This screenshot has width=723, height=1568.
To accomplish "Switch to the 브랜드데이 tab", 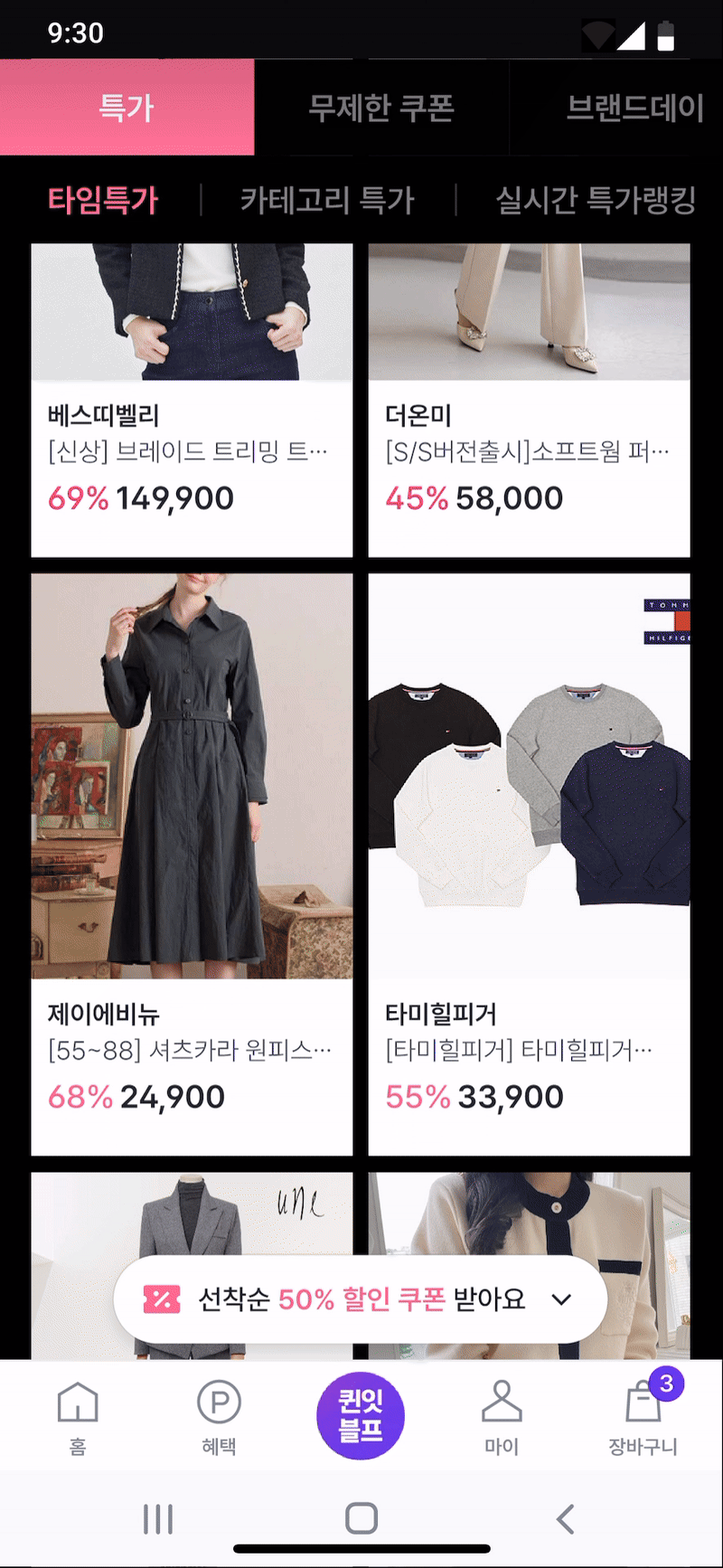I will 633,108.
